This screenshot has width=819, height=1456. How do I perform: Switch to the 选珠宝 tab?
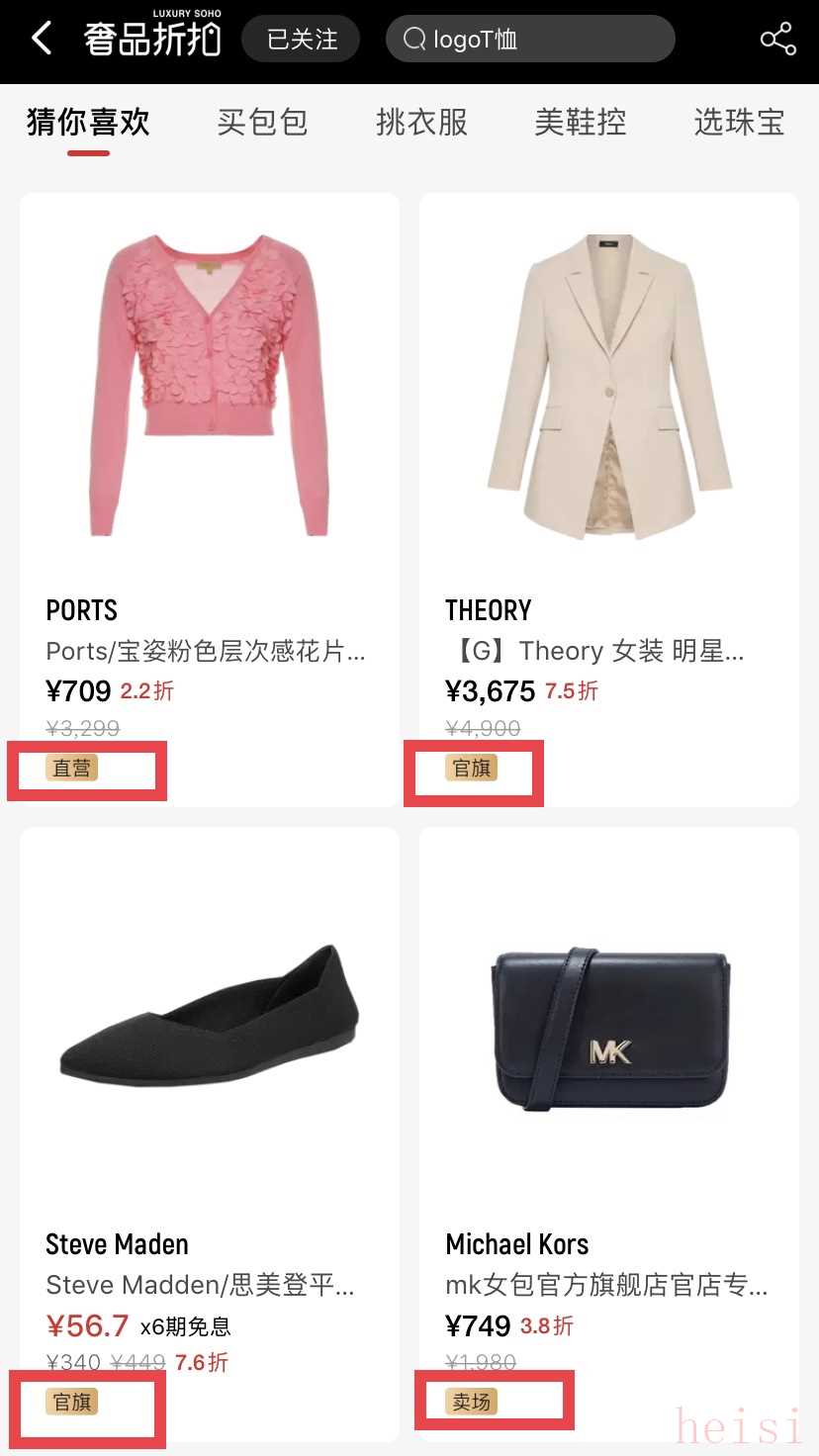739,123
